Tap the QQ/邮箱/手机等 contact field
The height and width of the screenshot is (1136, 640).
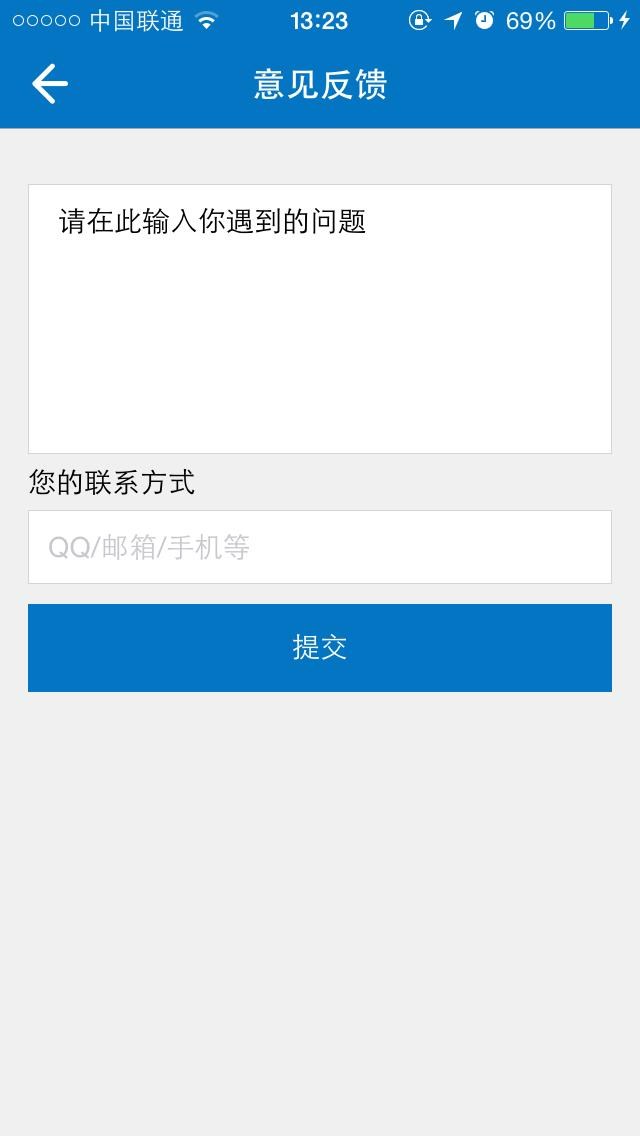(x=320, y=547)
